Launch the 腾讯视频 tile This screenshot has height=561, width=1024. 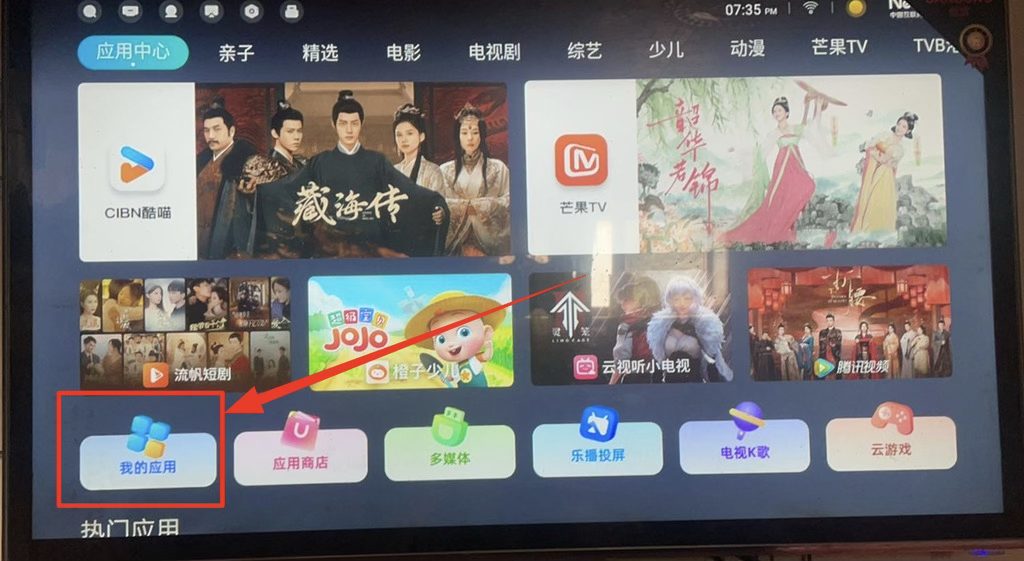(849, 323)
